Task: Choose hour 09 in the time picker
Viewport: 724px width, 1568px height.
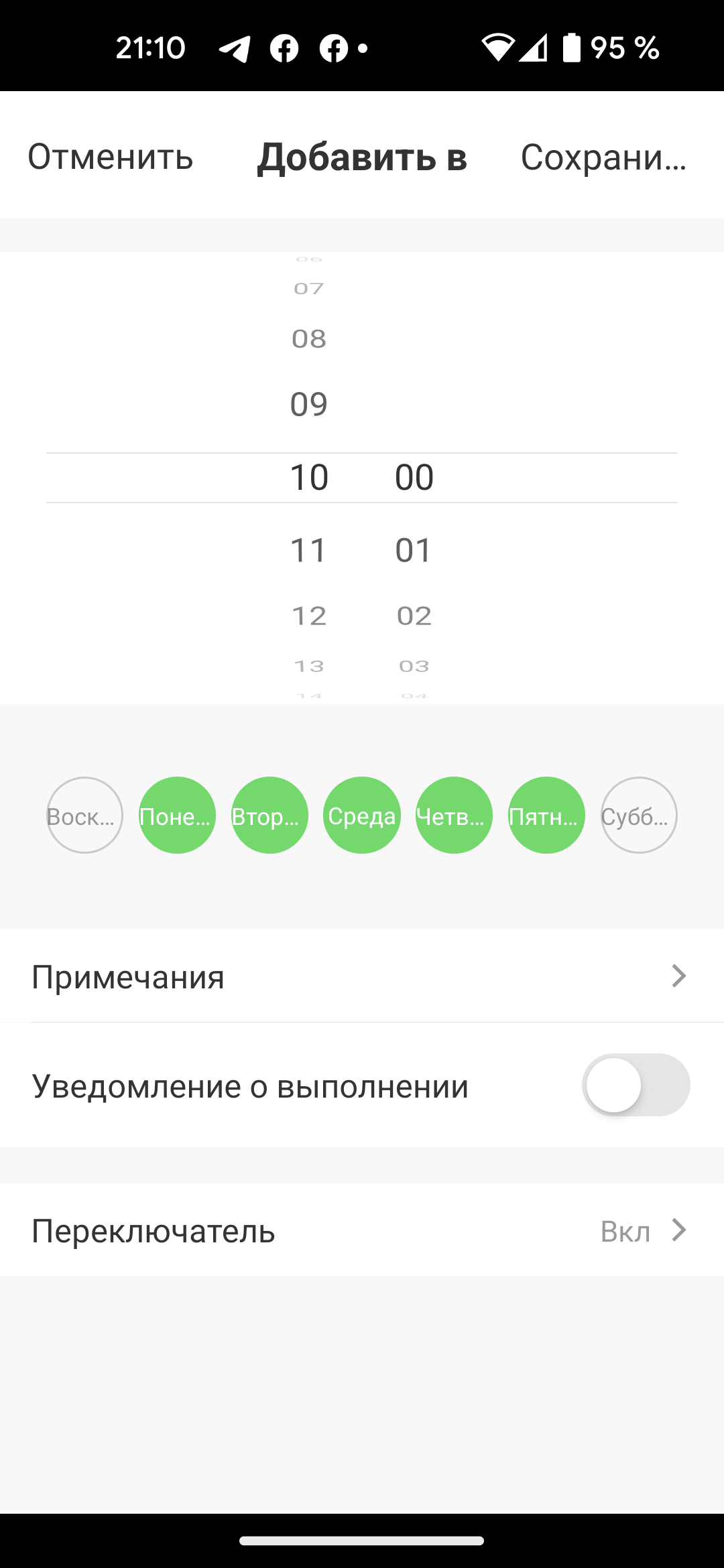Action: pos(308,404)
